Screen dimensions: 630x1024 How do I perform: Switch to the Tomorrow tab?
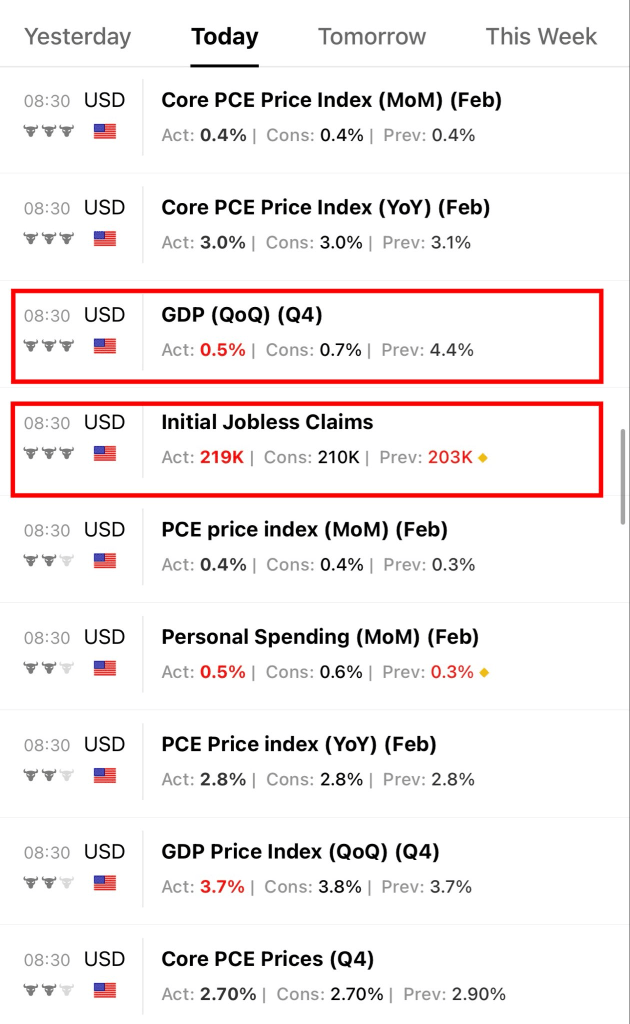point(372,37)
